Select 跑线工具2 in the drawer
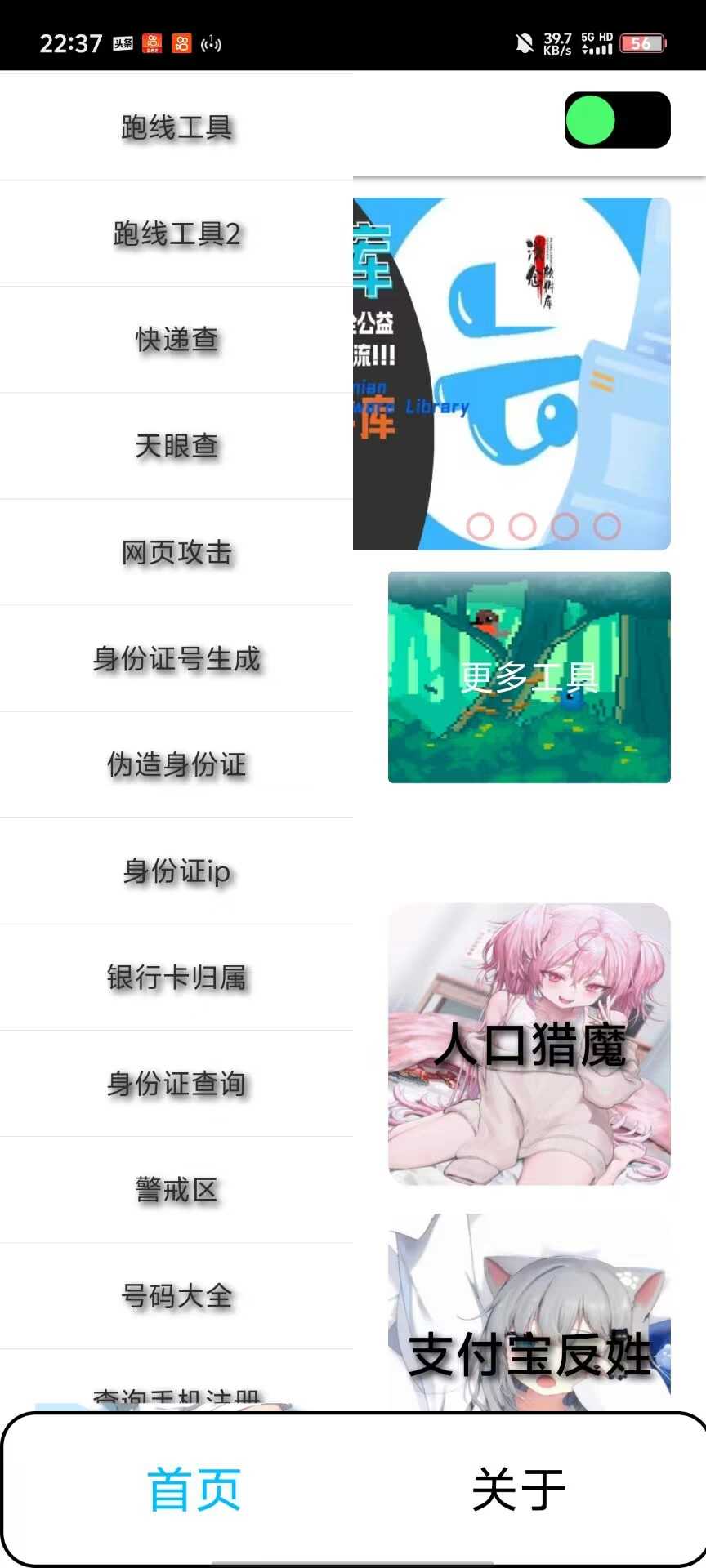 click(176, 234)
